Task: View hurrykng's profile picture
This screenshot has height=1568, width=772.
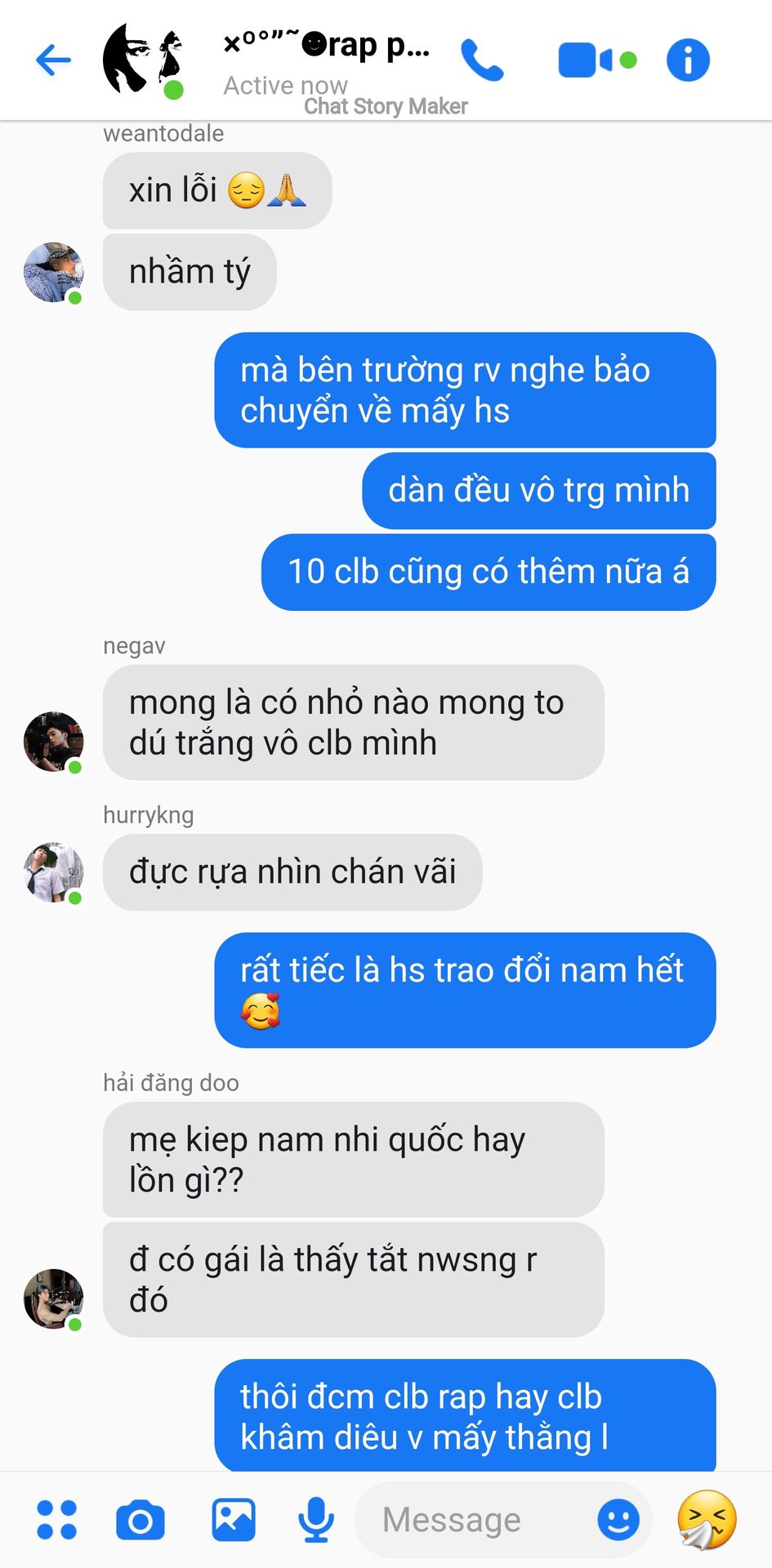Action: 53,872
